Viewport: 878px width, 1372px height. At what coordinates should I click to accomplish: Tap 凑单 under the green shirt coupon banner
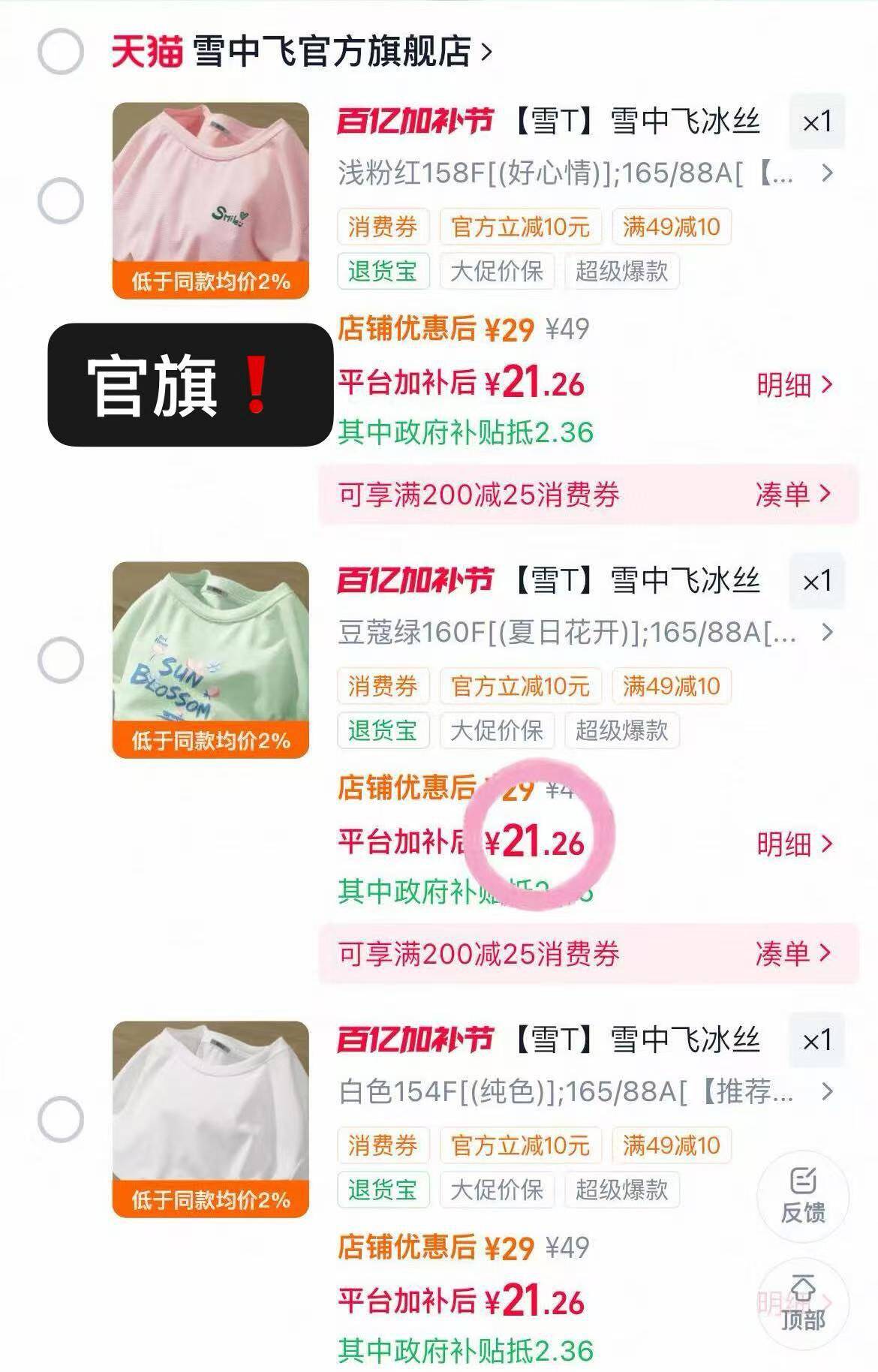coord(792,954)
